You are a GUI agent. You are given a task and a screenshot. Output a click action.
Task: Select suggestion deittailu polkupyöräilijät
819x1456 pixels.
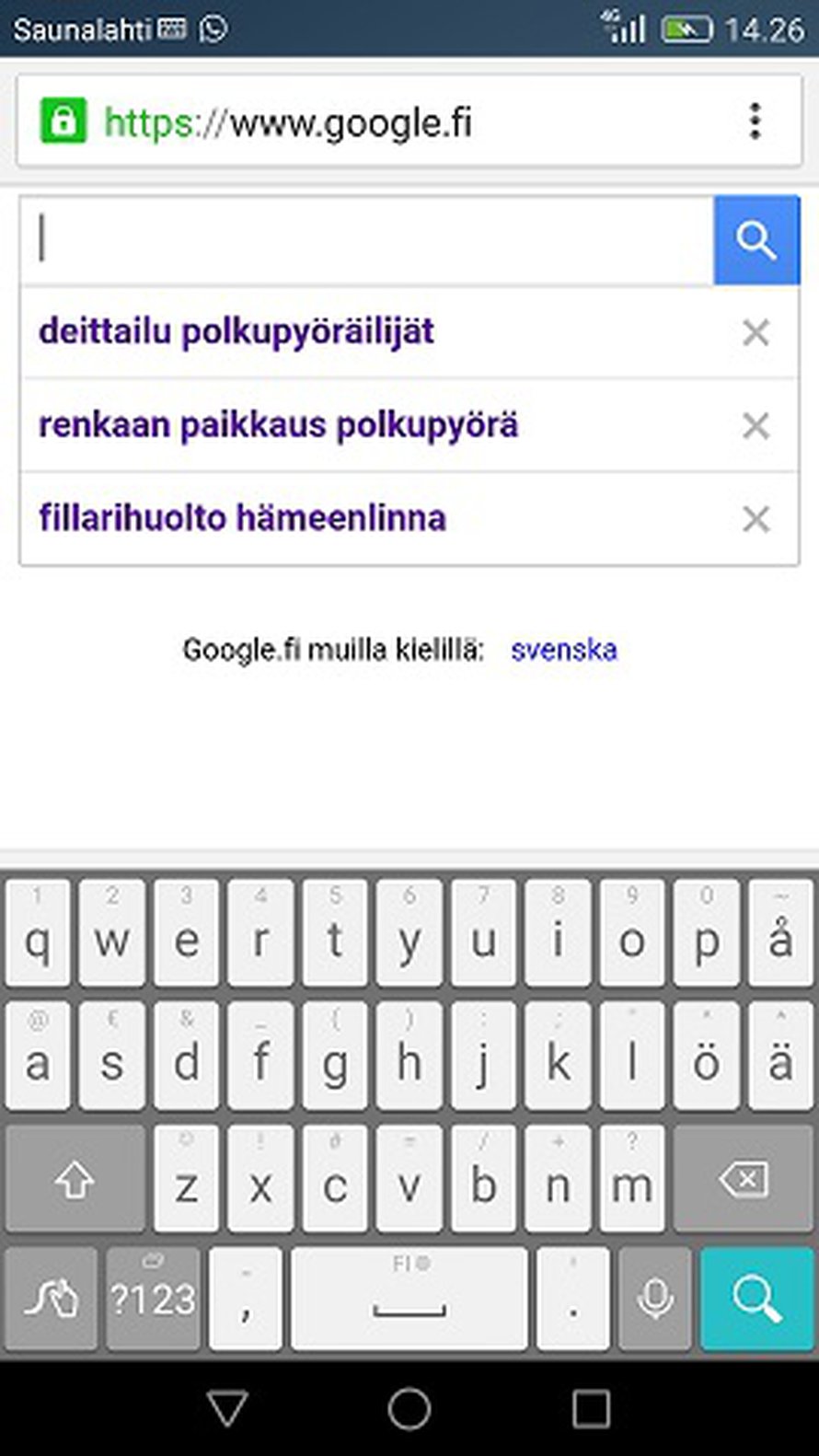click(236, 331)
